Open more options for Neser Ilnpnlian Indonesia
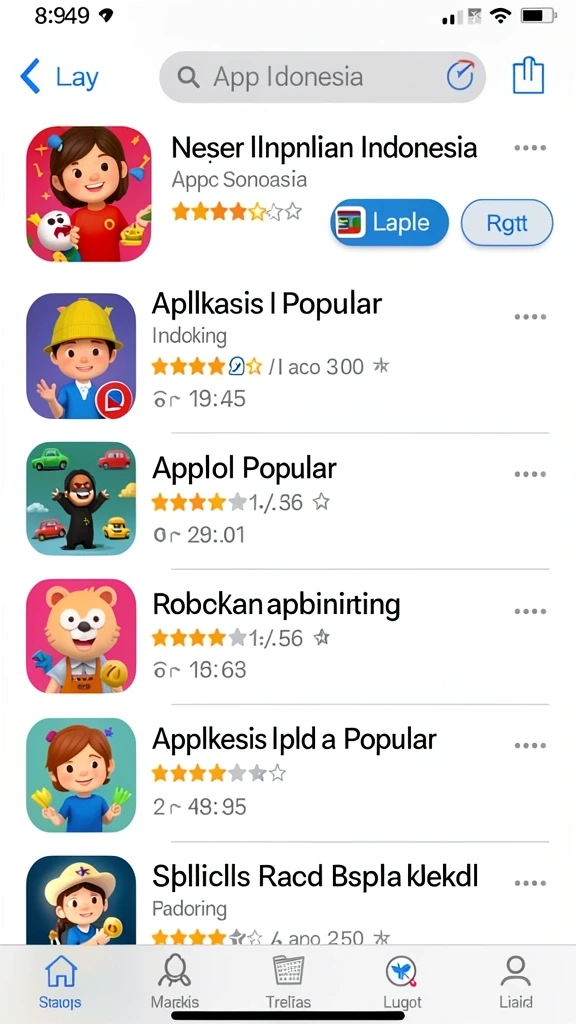Viewport: 576px width, 1024px height. 530,148
